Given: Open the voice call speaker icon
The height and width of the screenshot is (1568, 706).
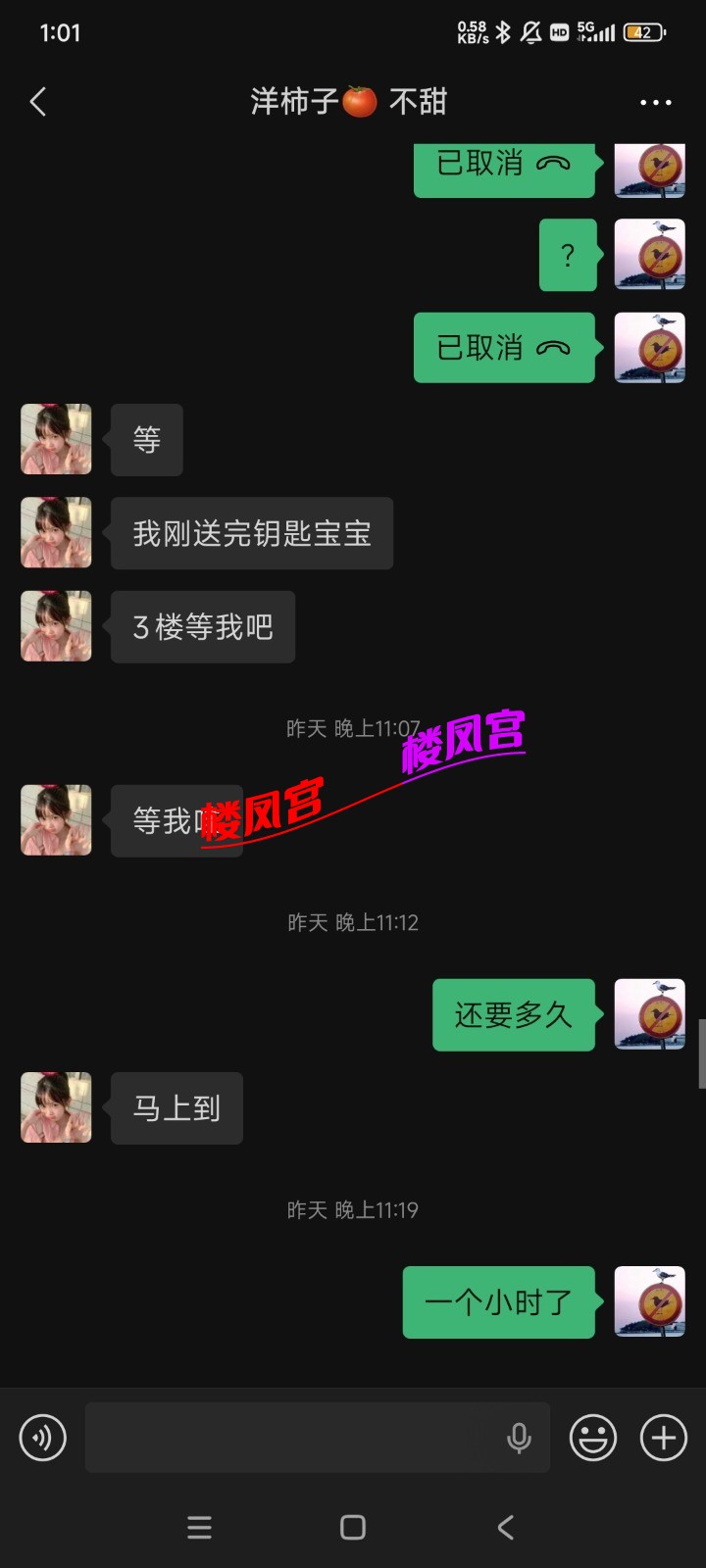Looking at the screenshot, I should click(42, 1438).
